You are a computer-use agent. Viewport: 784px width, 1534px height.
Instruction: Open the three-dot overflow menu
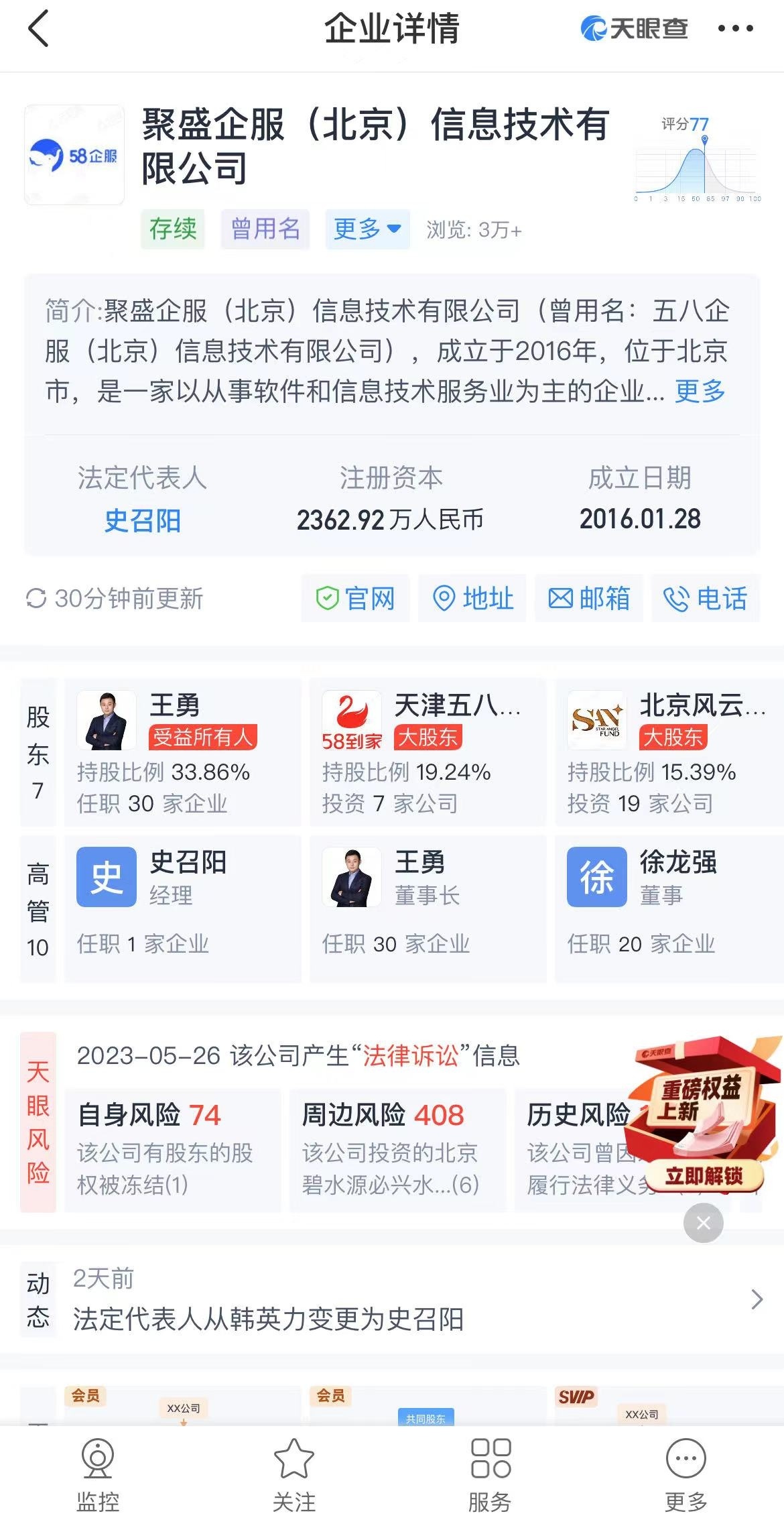[x=735, y=29]
